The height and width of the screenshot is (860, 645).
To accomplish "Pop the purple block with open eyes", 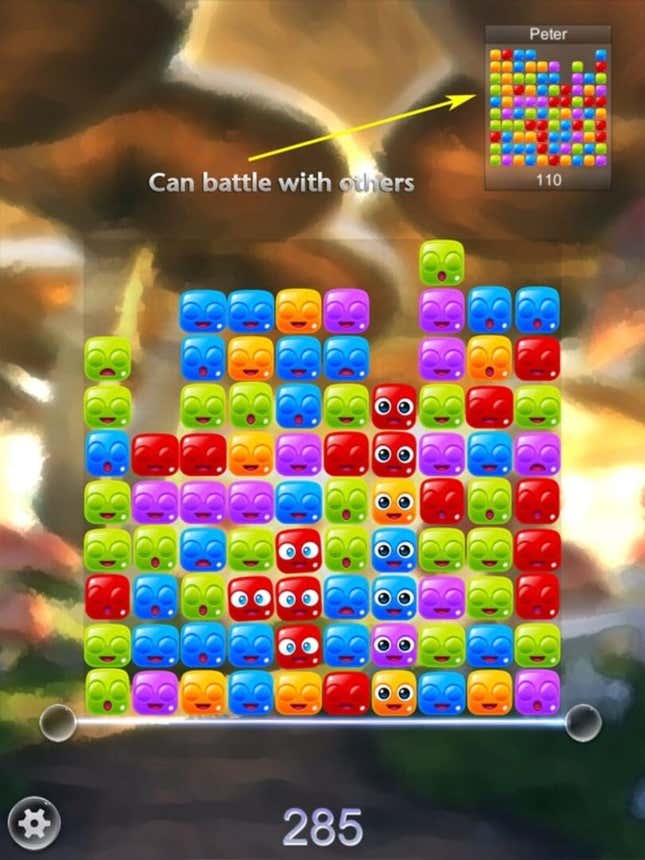I will click(393, 645).
